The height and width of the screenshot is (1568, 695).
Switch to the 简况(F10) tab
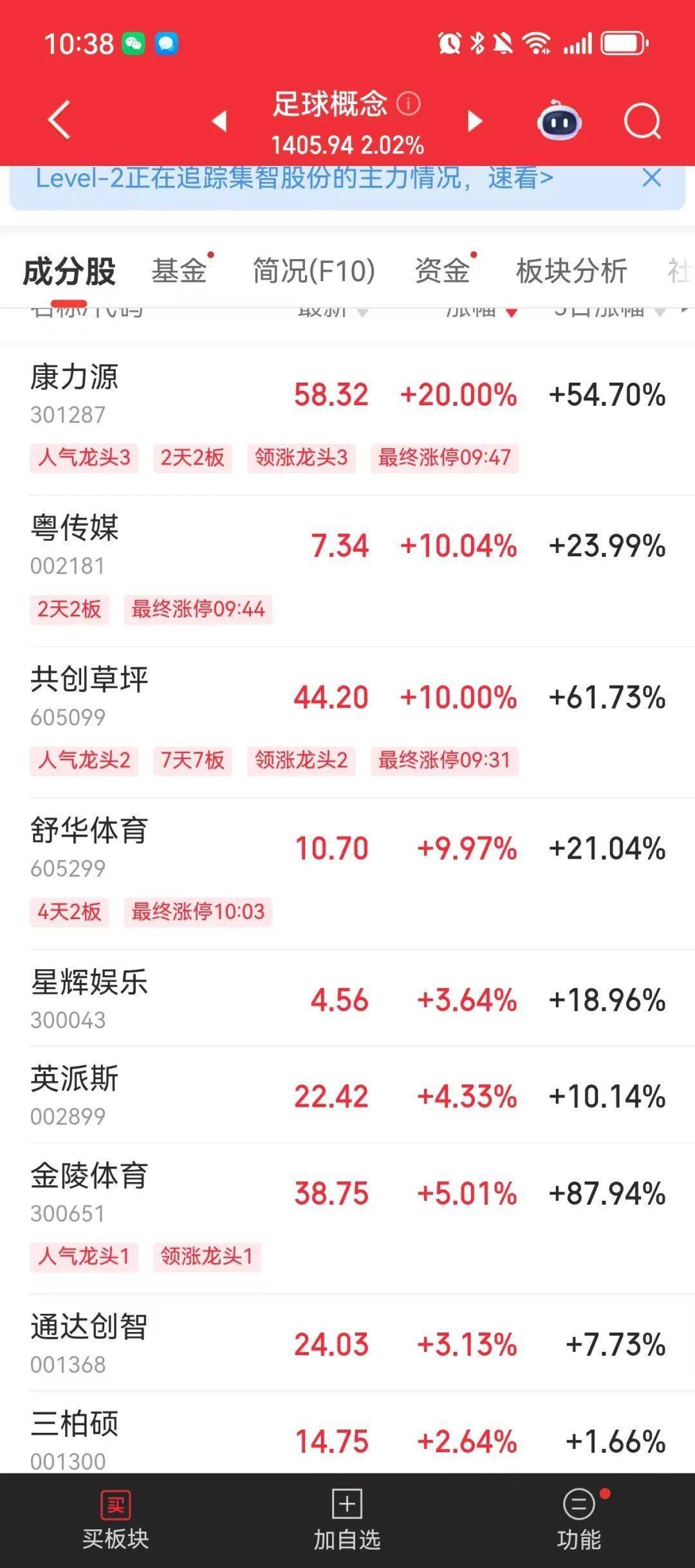click(x=314, y=271)
